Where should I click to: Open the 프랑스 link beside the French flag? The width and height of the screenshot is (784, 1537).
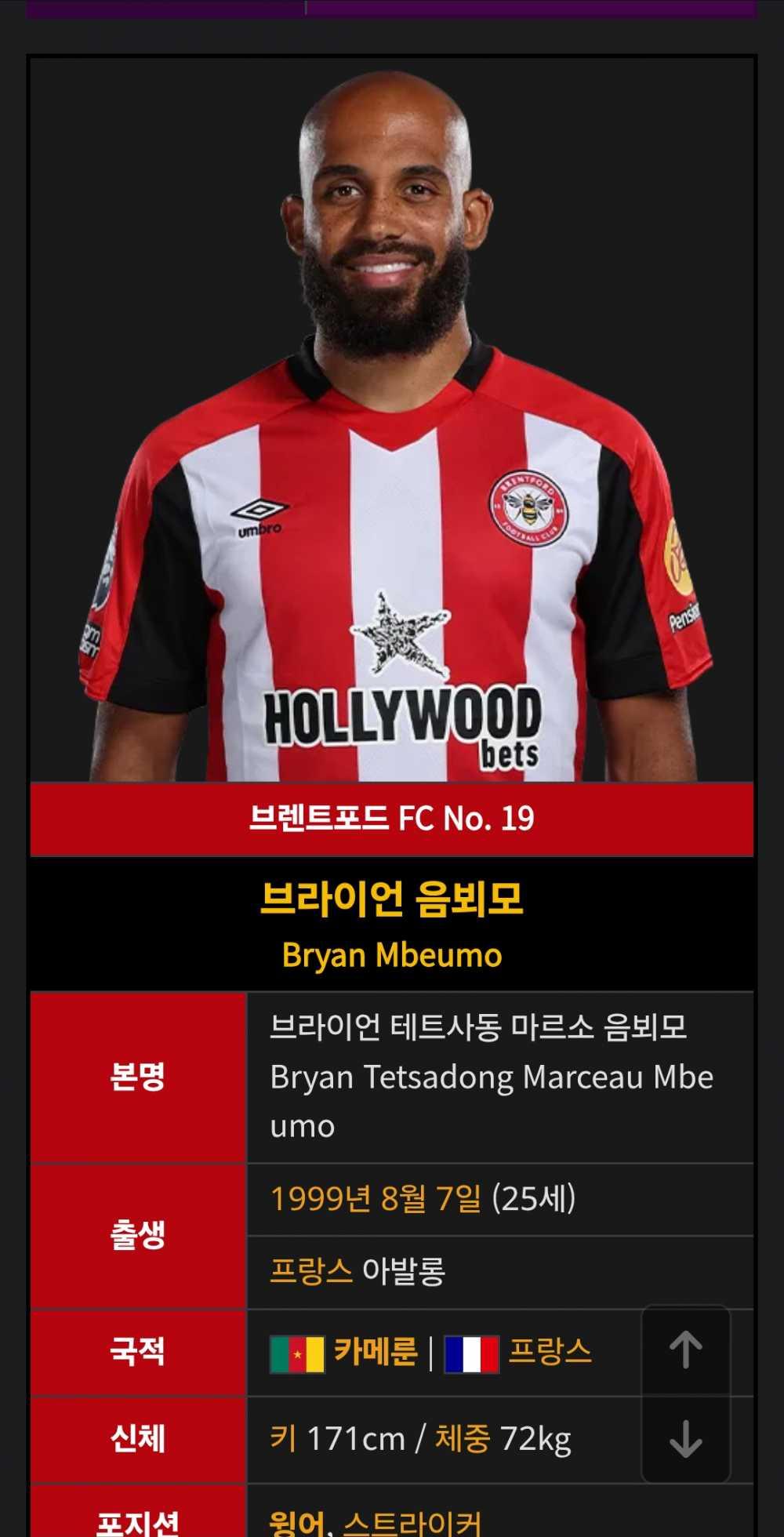[550, 1352]
